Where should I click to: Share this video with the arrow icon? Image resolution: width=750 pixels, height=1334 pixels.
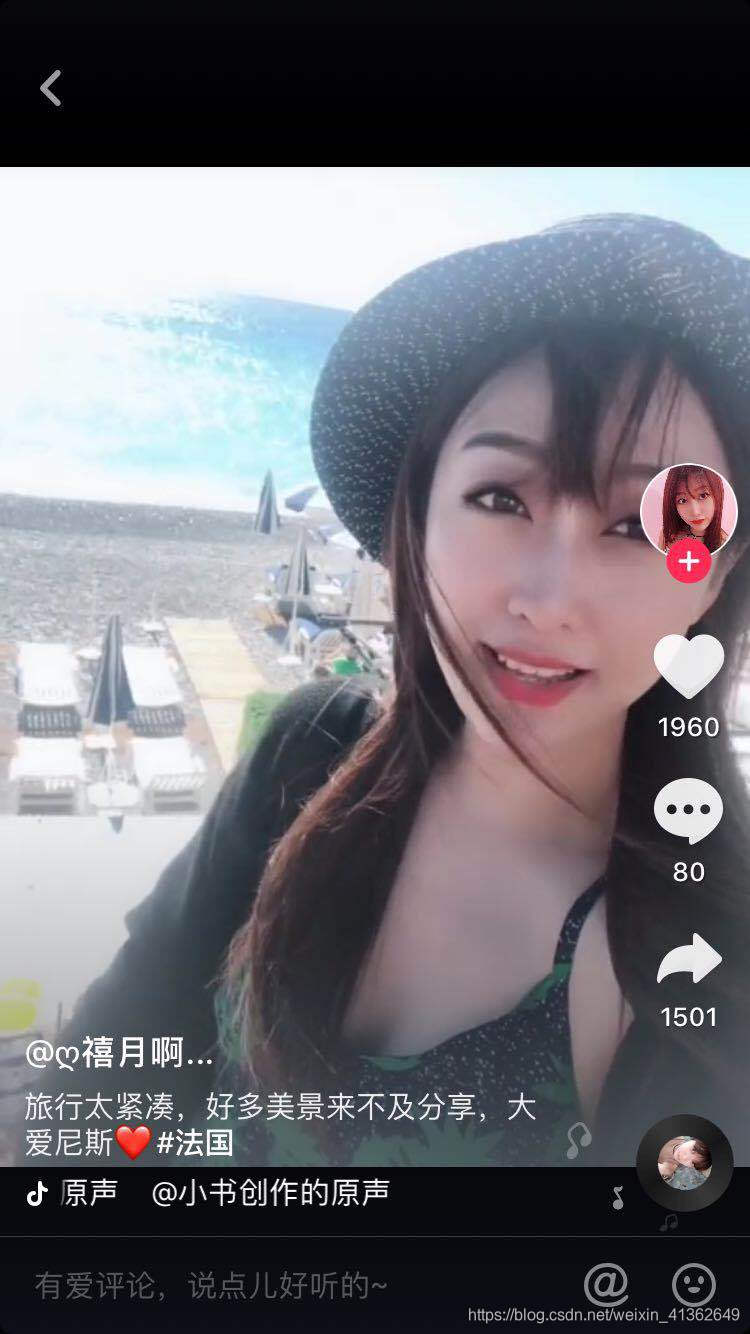(x=688, y=960)
